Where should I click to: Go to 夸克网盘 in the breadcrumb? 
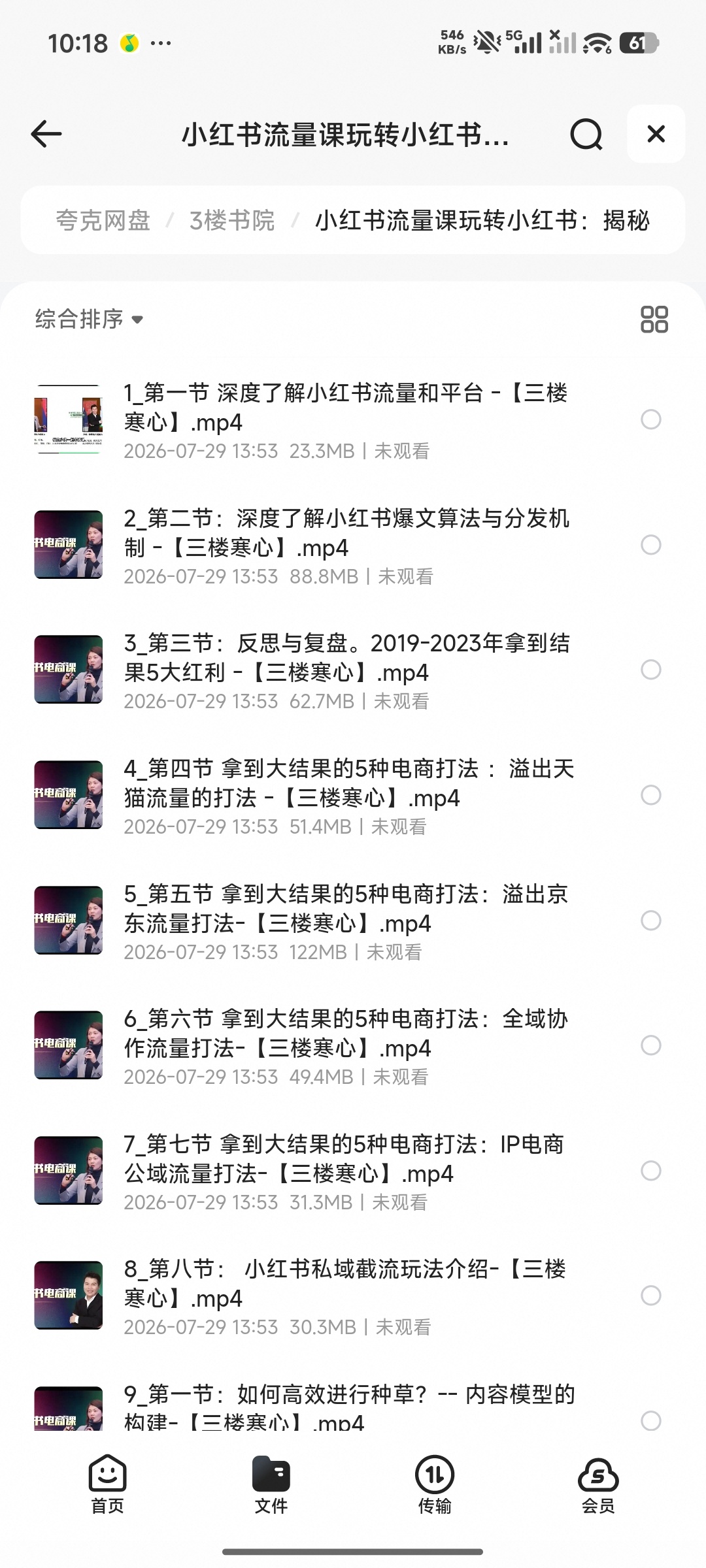[x=103, y=220]
